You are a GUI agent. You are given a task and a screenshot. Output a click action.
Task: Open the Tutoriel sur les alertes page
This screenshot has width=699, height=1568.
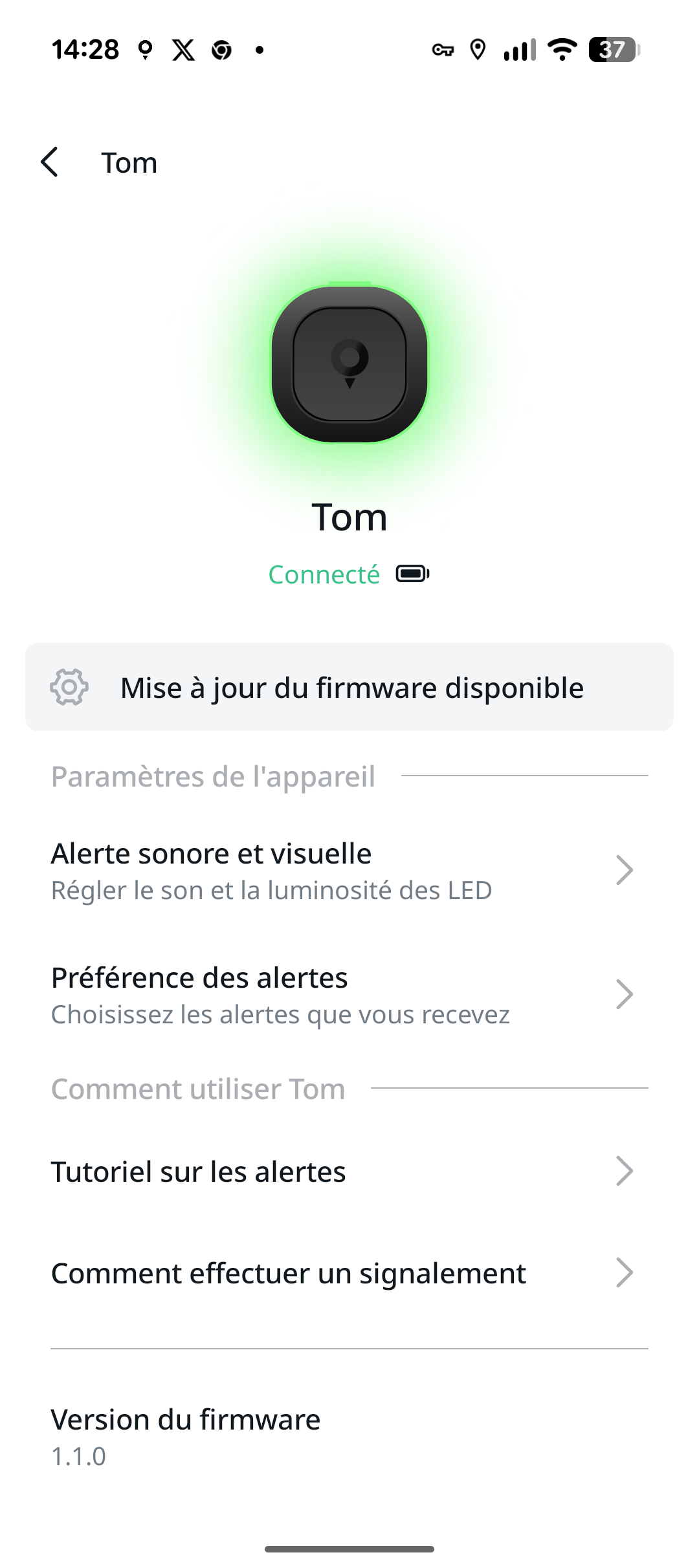(349, 1171)
